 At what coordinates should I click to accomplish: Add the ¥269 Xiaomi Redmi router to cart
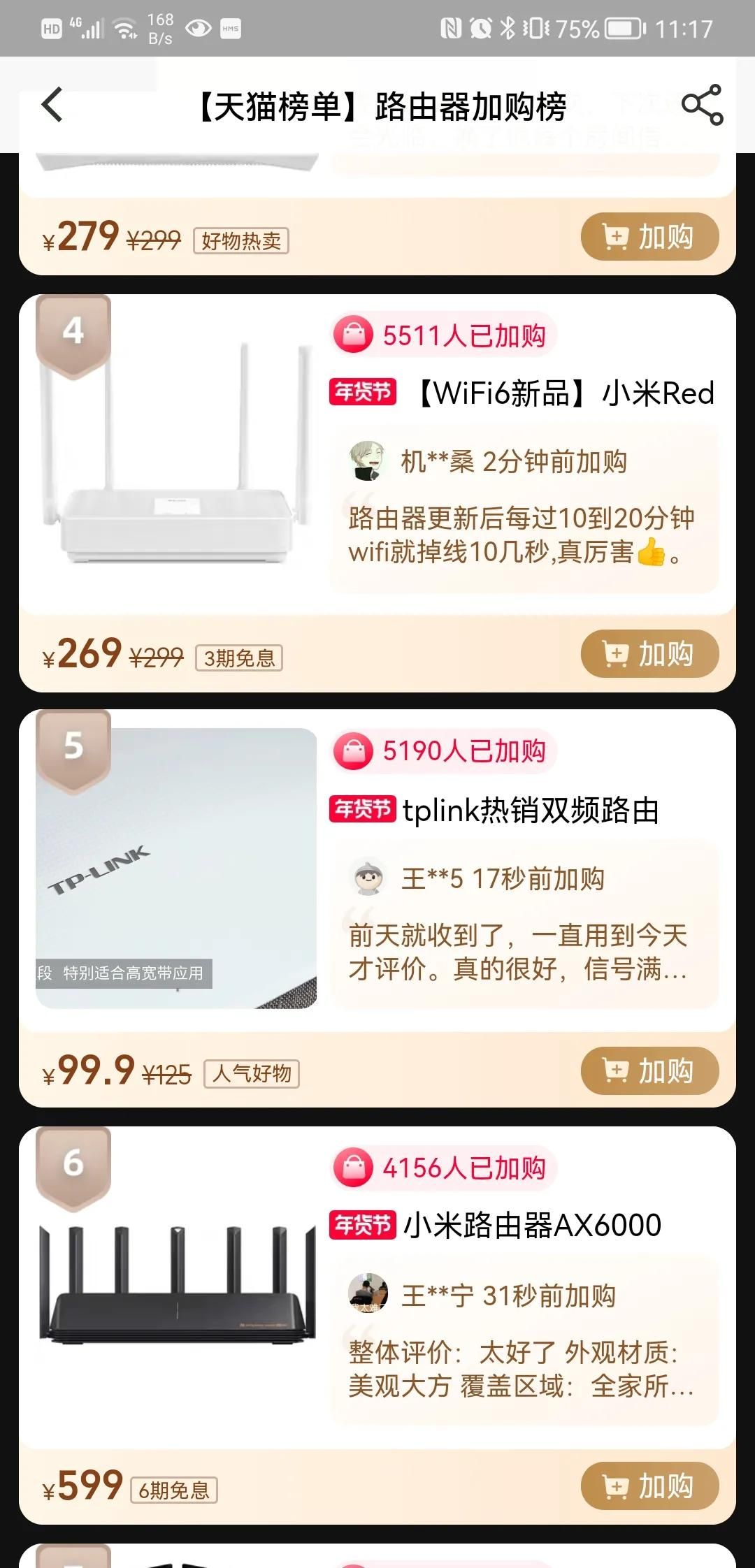tap(649, 654)
